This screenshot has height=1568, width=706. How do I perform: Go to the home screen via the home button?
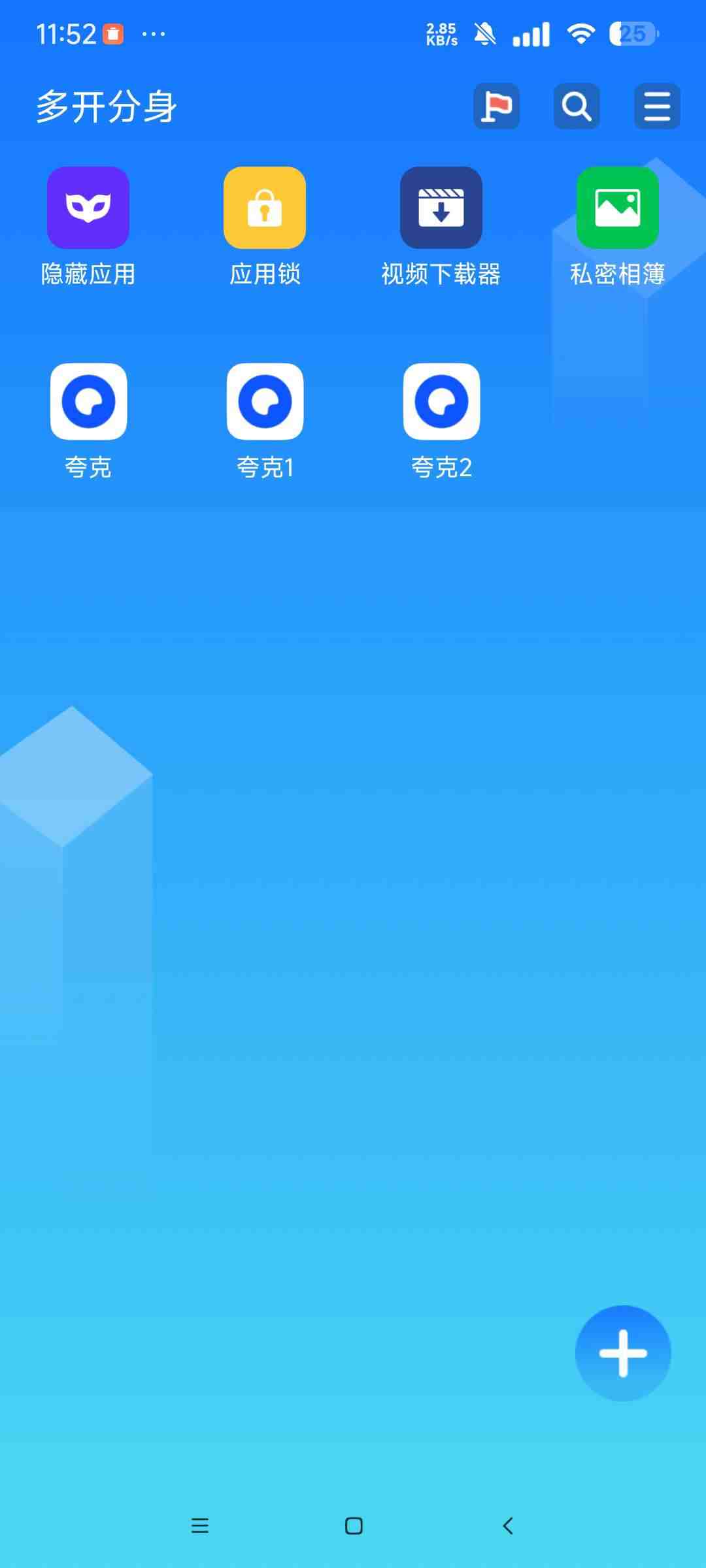354,1526
